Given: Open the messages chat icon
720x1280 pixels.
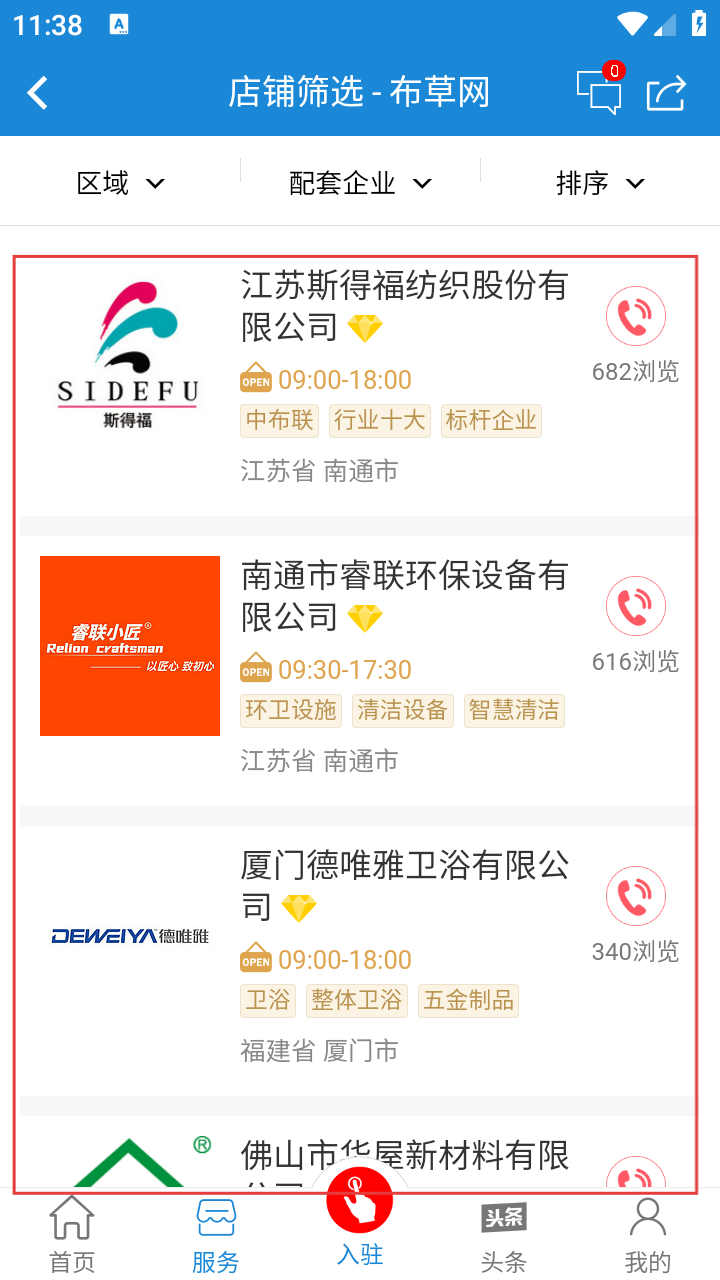Looking at the screenshot, I should (600, 90).
